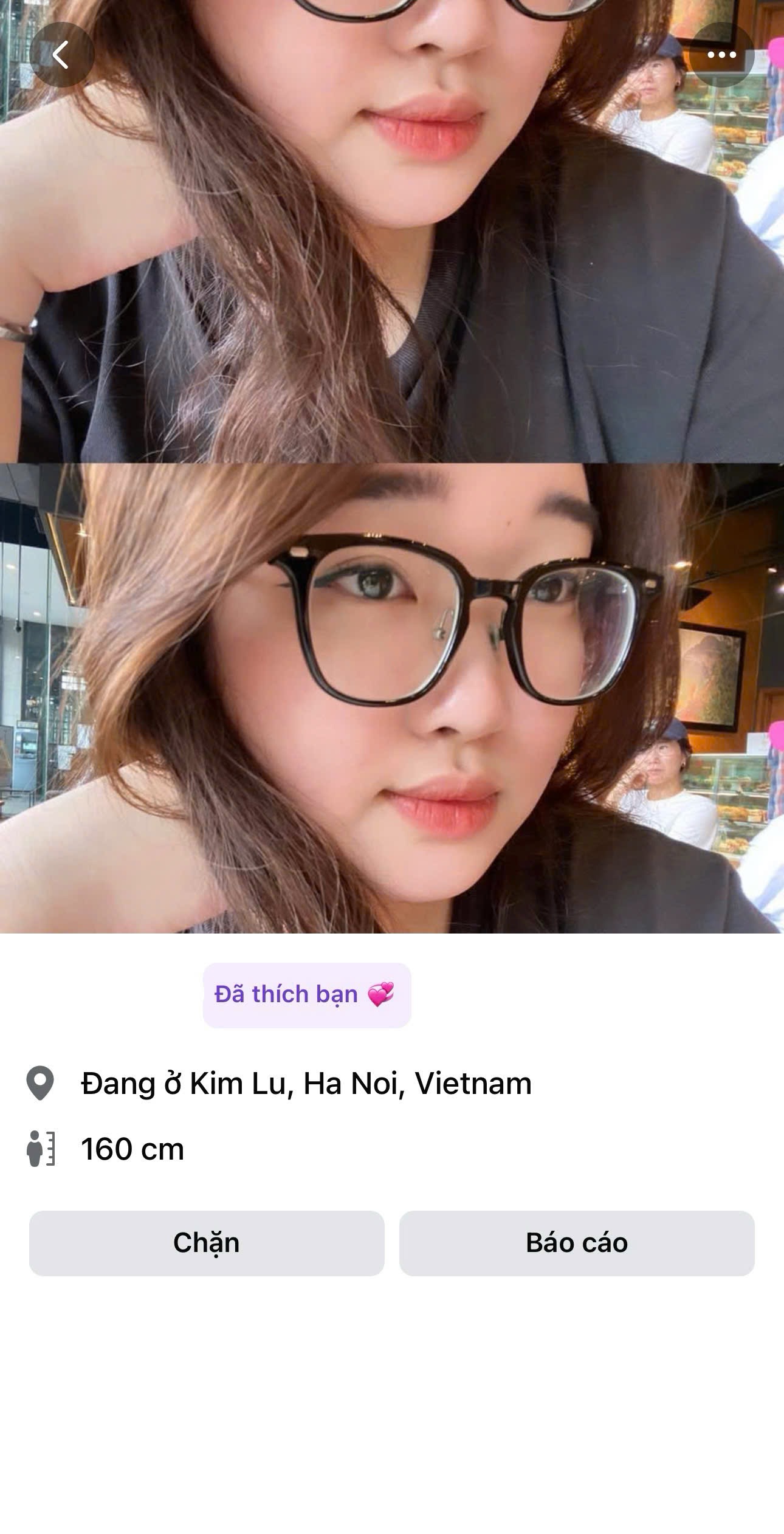The height and width of the screenshot is (1534, 784).
Task: Tap the Chặn button
Action: (x=207, y=1243)
